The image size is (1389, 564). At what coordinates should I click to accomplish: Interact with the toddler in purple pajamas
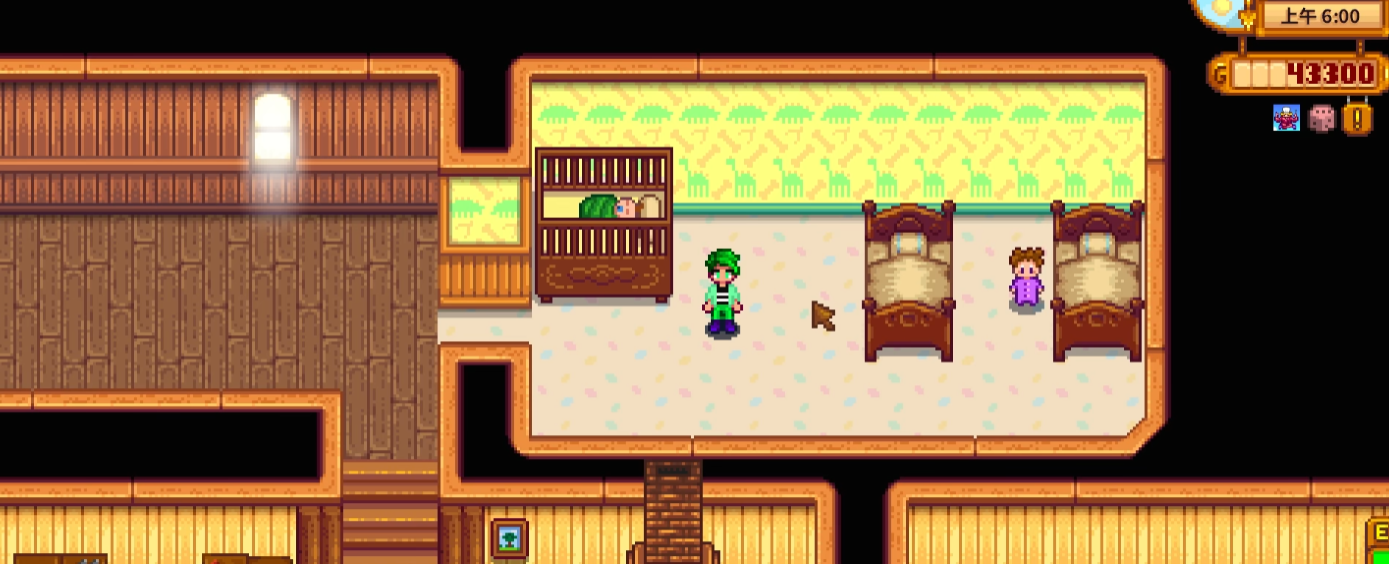[1026, 279]
